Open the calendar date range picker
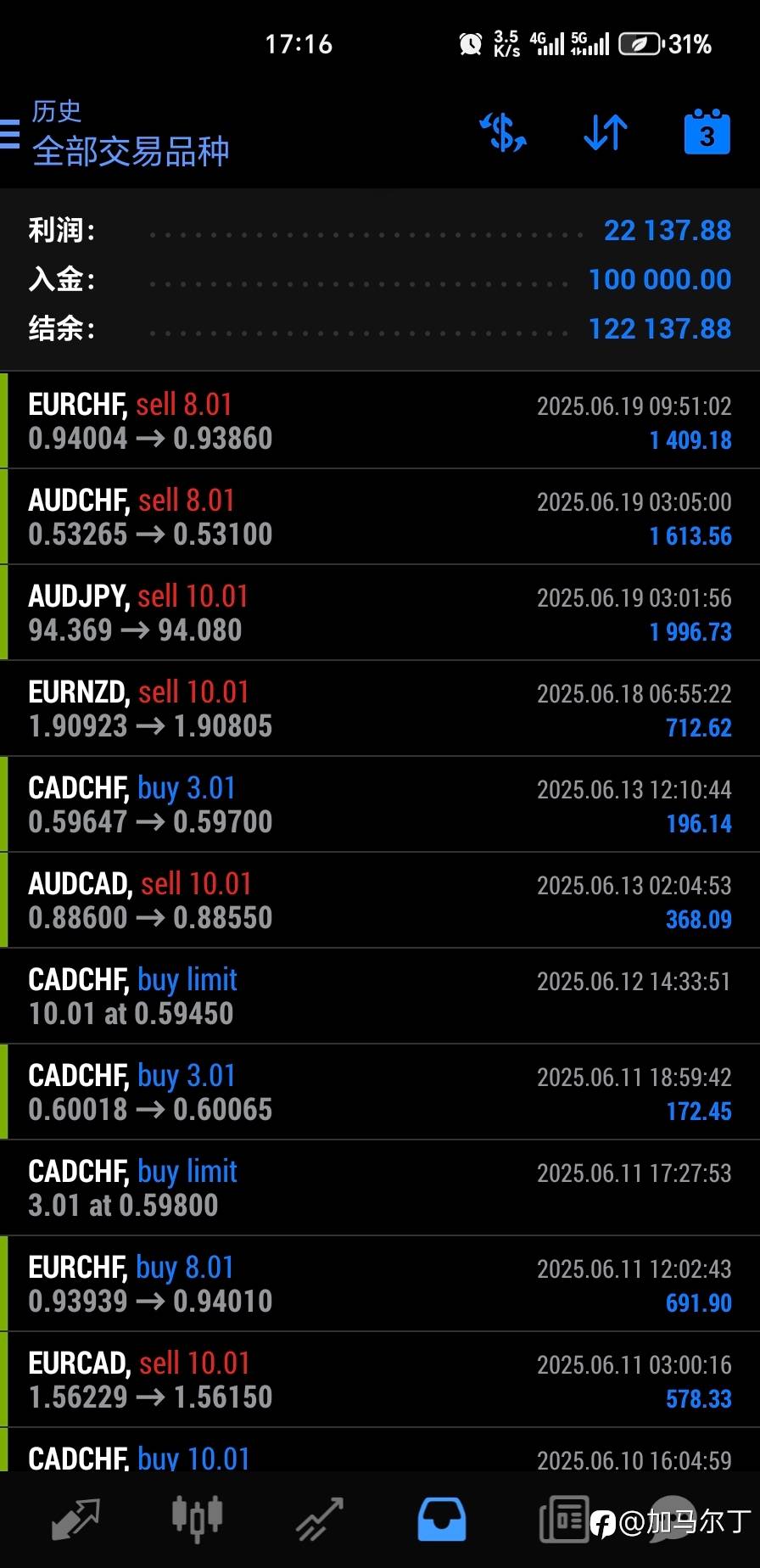 tap(707, 133)
